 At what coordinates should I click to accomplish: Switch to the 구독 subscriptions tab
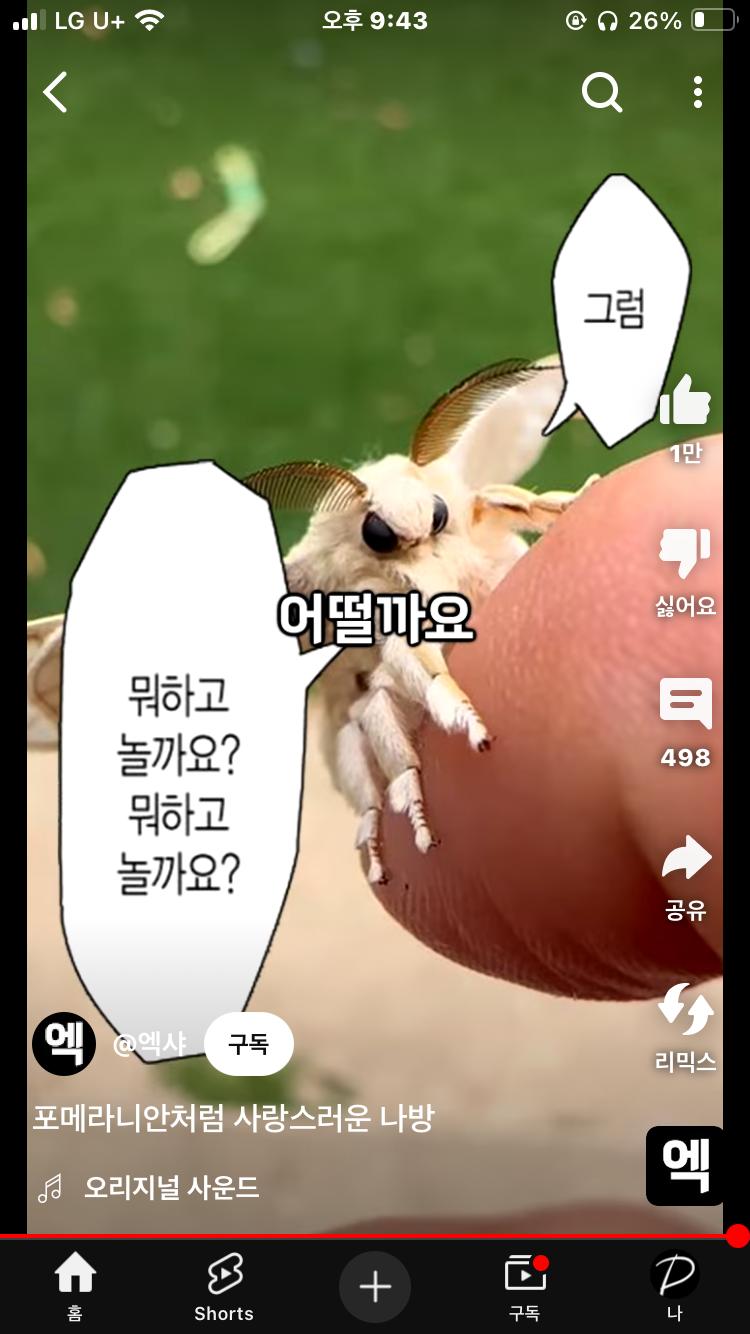click(x=525, y=1286)
